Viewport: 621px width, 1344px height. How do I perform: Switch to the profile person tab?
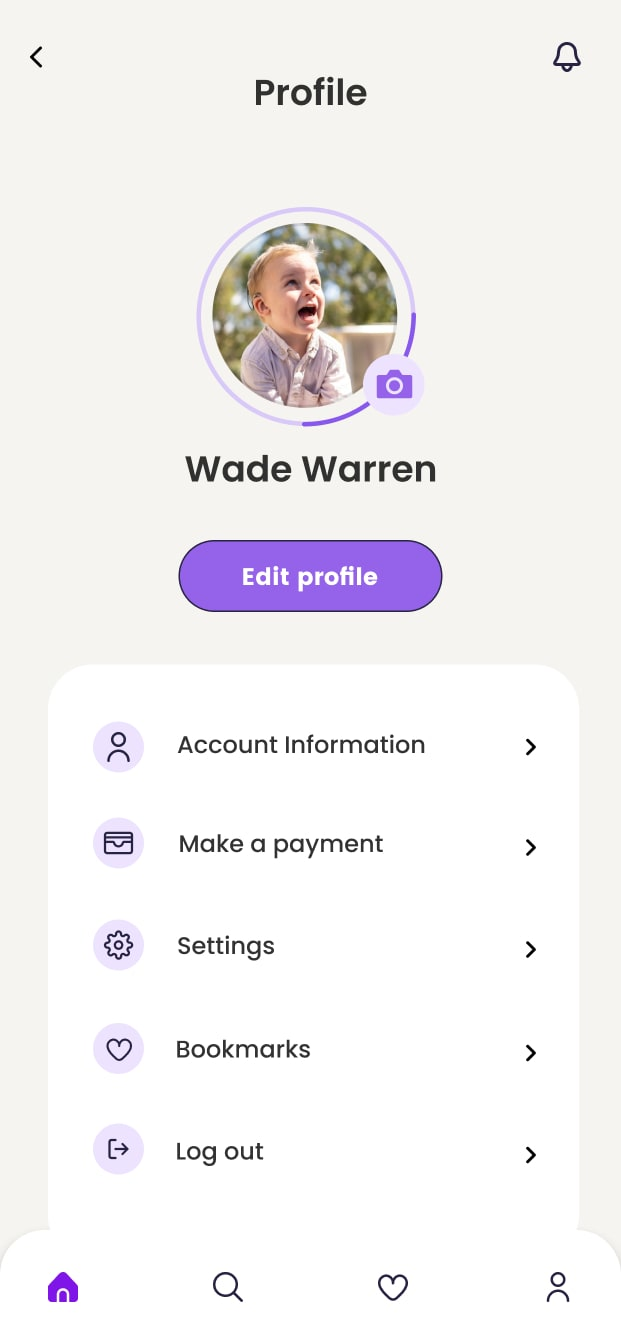558,1287
